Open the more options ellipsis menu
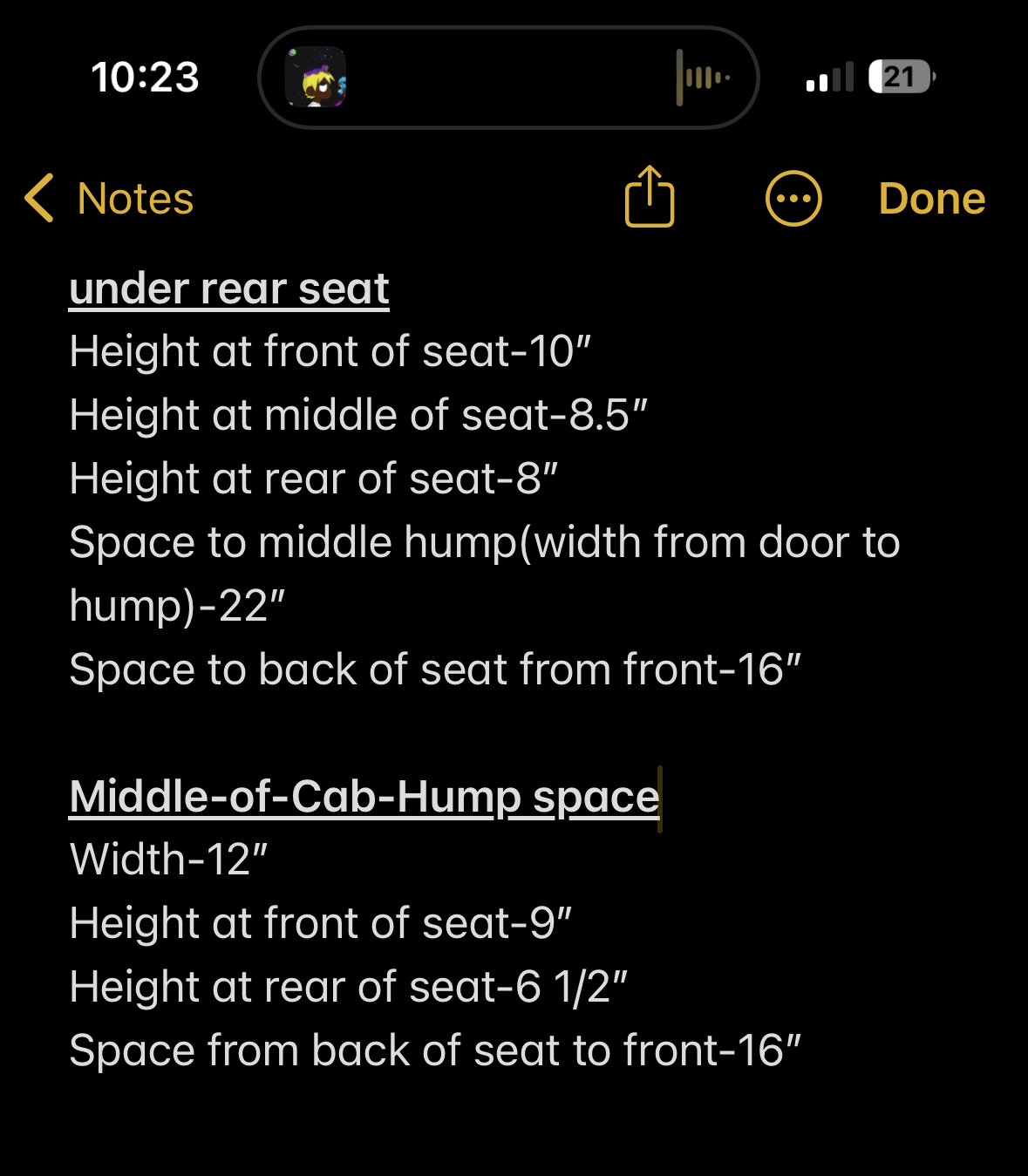 pyautogui.click(x=793, y=199)
